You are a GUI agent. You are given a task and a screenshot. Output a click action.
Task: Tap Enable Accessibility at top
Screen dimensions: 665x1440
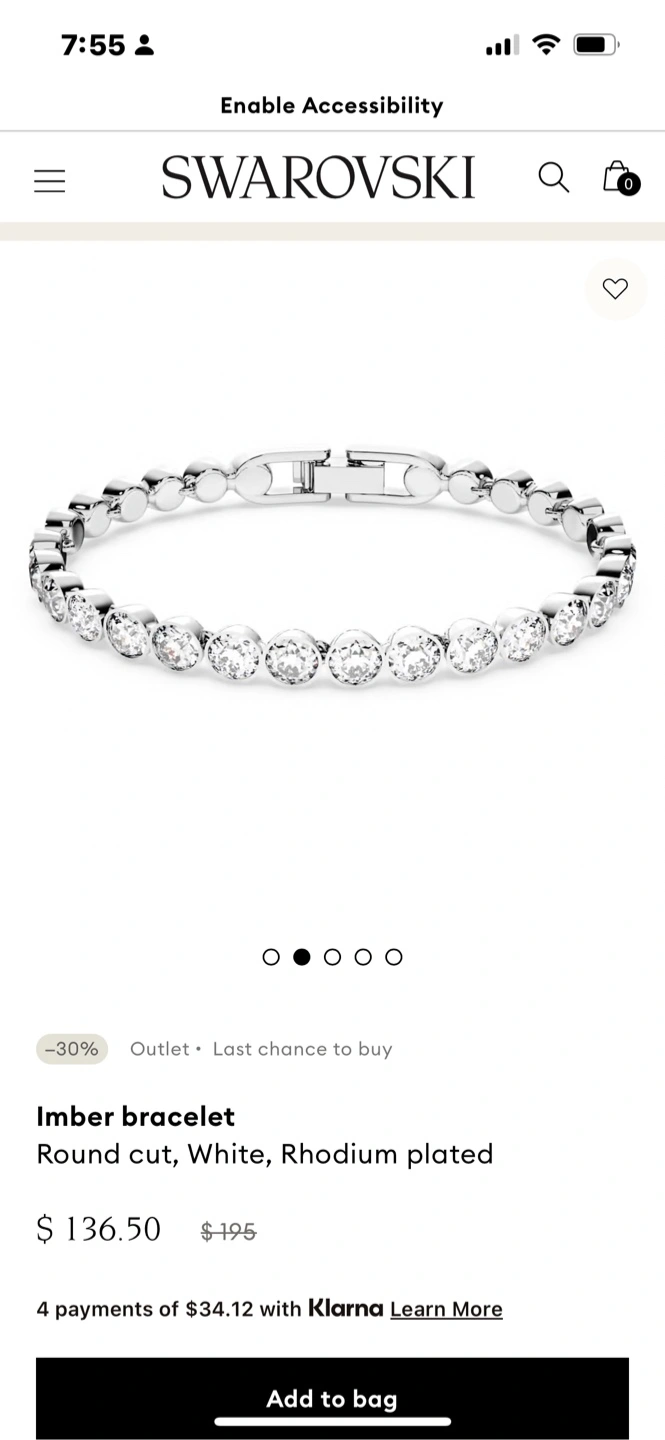tap(332, 105)
